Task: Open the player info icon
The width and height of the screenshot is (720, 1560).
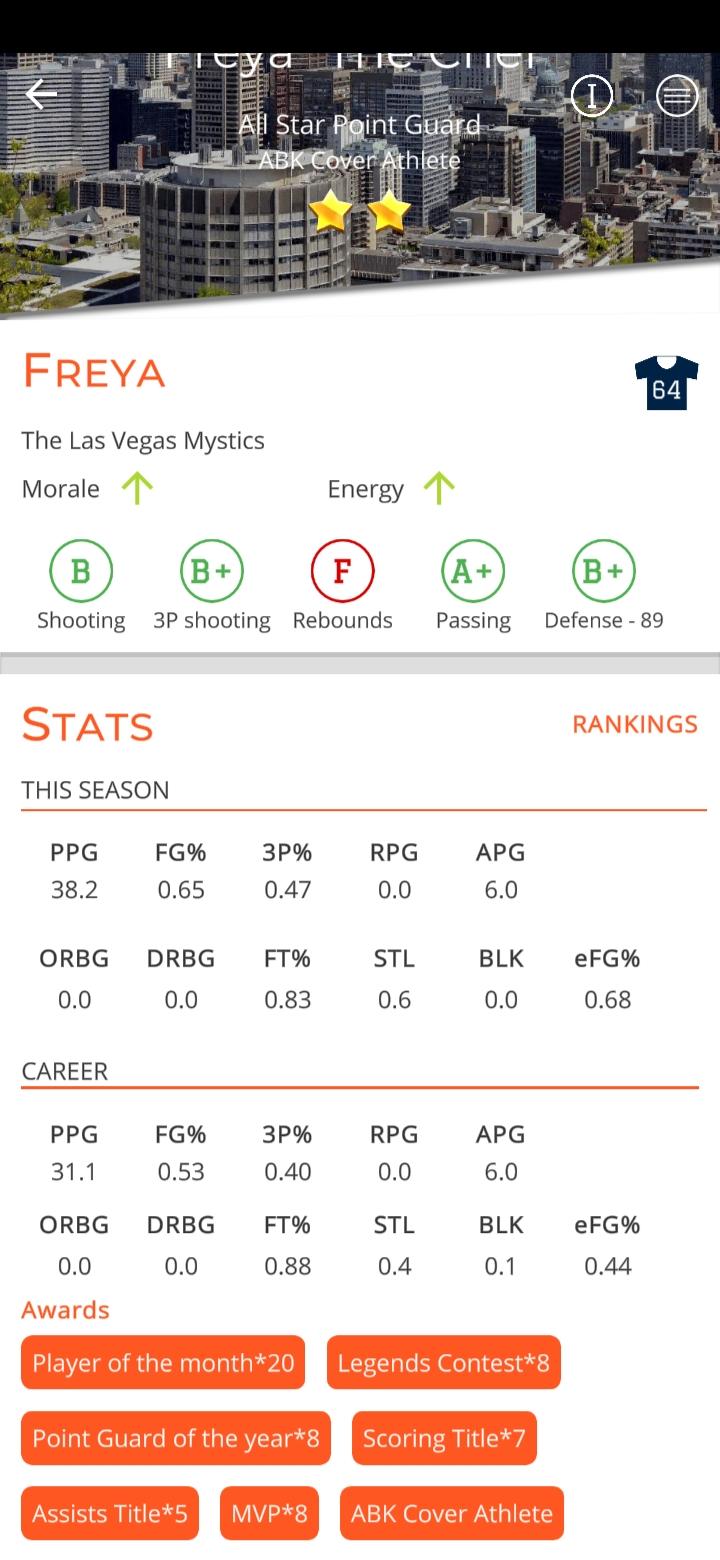Action: [592, 96]
